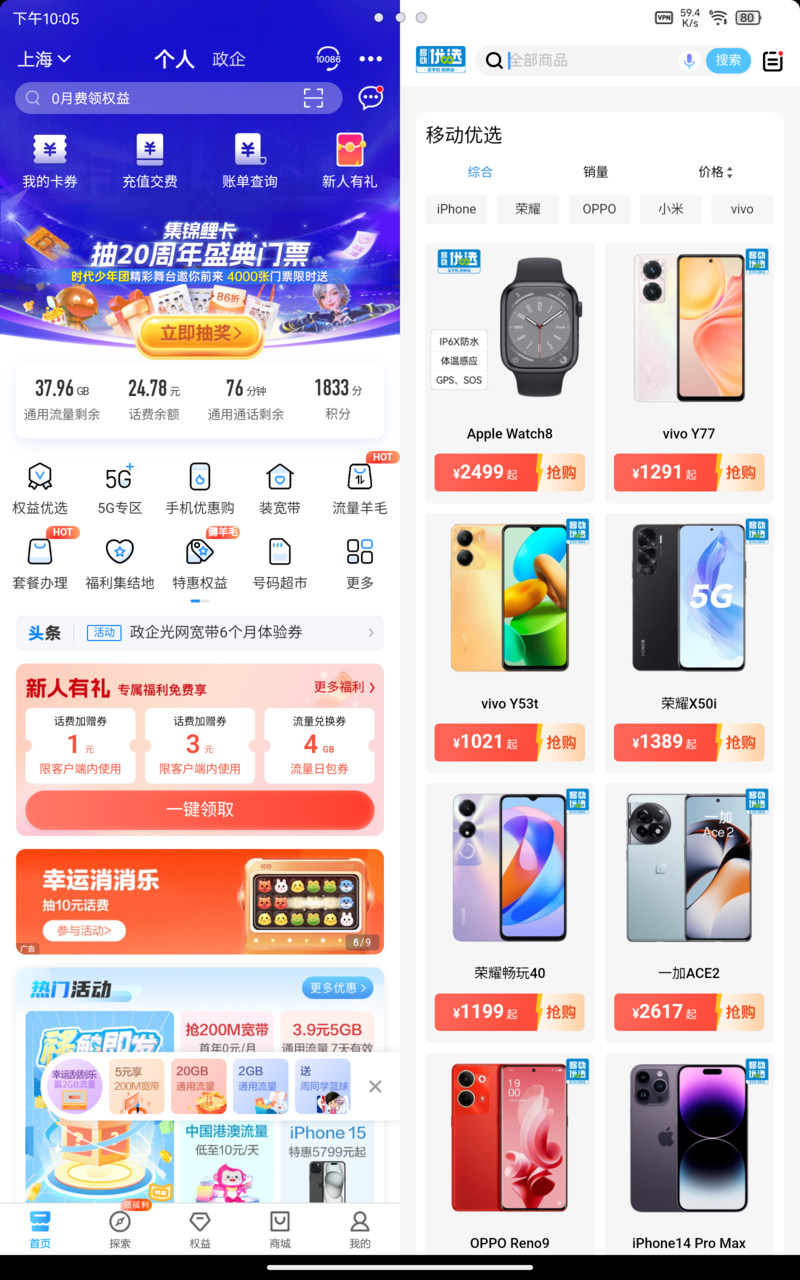Claim gifts with 一键领取 button
The image size is (800, 1280).
(200, 809)
